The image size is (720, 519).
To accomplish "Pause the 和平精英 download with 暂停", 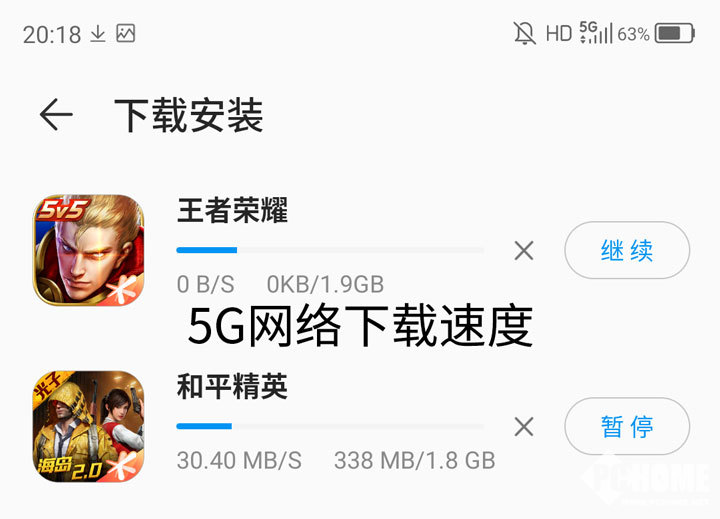I will pyautogui.click(x=627, y=426).
